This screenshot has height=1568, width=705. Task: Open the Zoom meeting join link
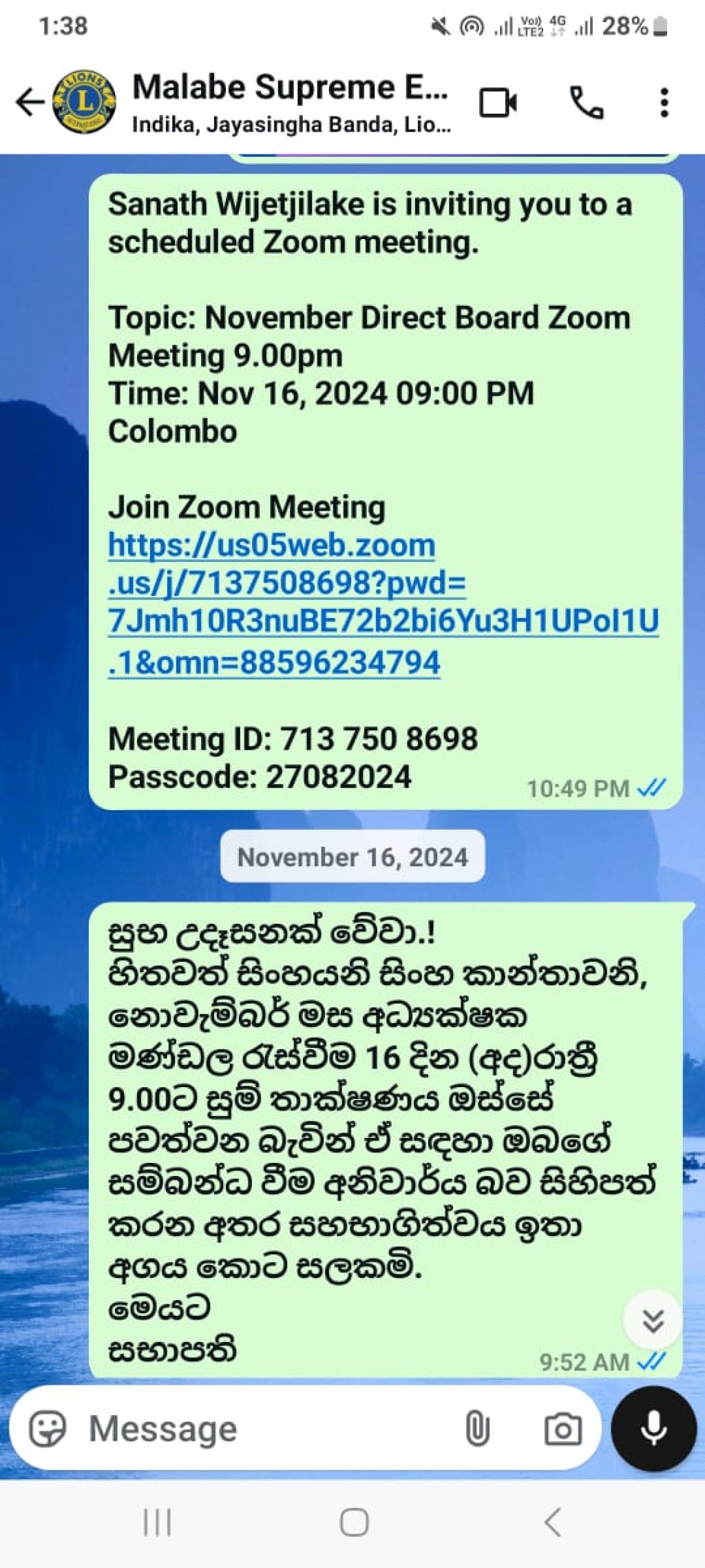click(383, 604)
